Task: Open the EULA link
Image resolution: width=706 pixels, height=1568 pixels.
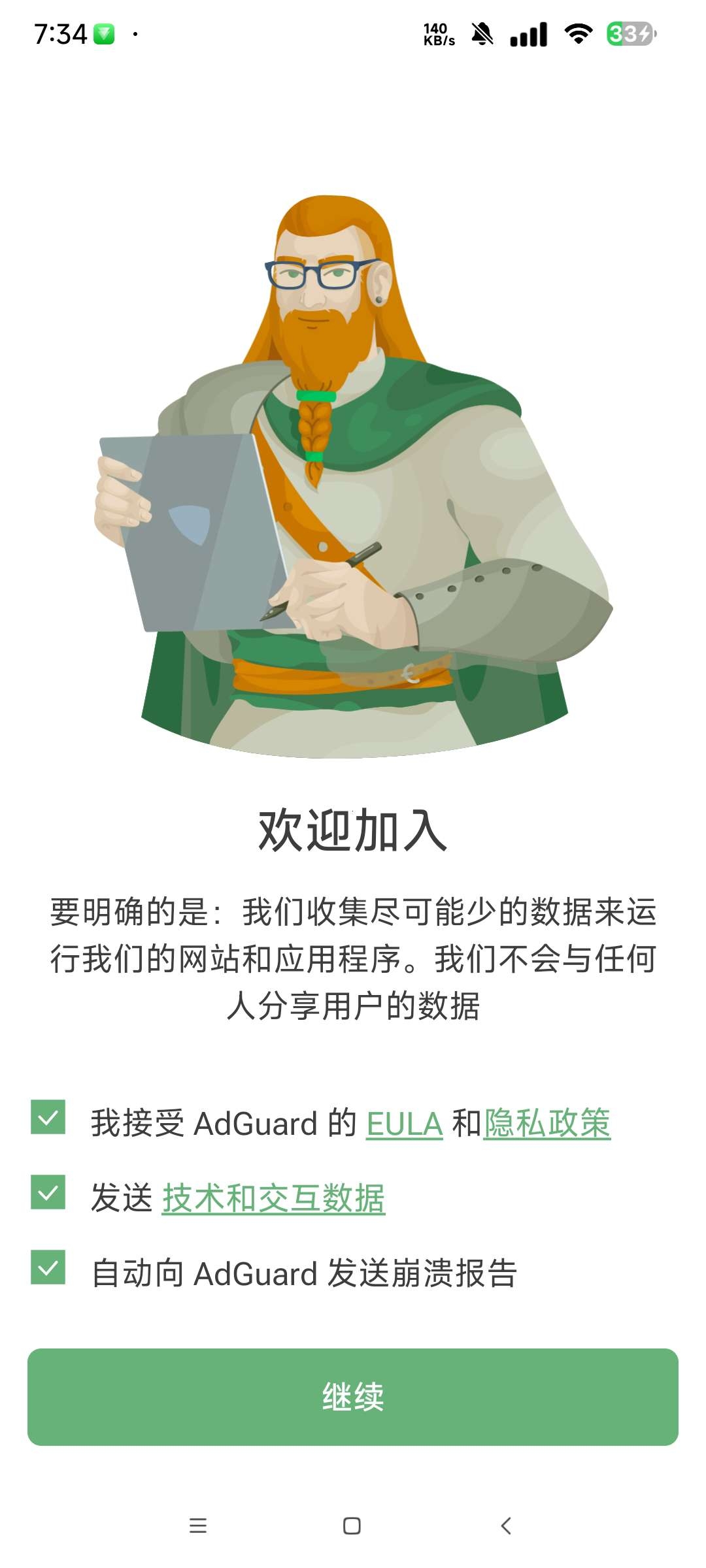Action: (x=404, y=1124)
